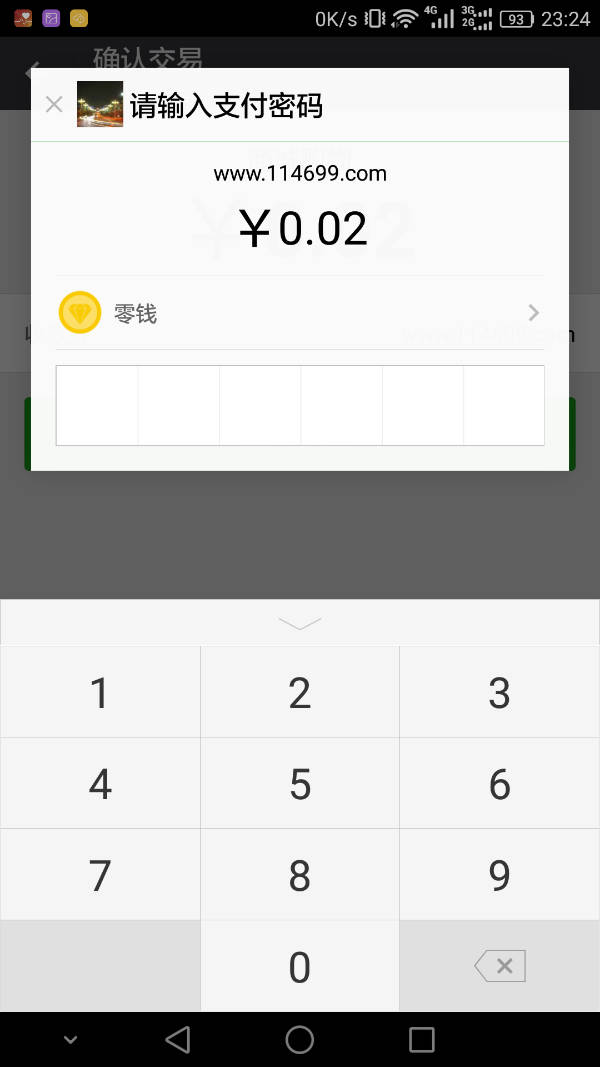The height and width of the screenshot is (1067, 600).
Task: Enter digit 9 on the keypad
Action: coord(500,874)
